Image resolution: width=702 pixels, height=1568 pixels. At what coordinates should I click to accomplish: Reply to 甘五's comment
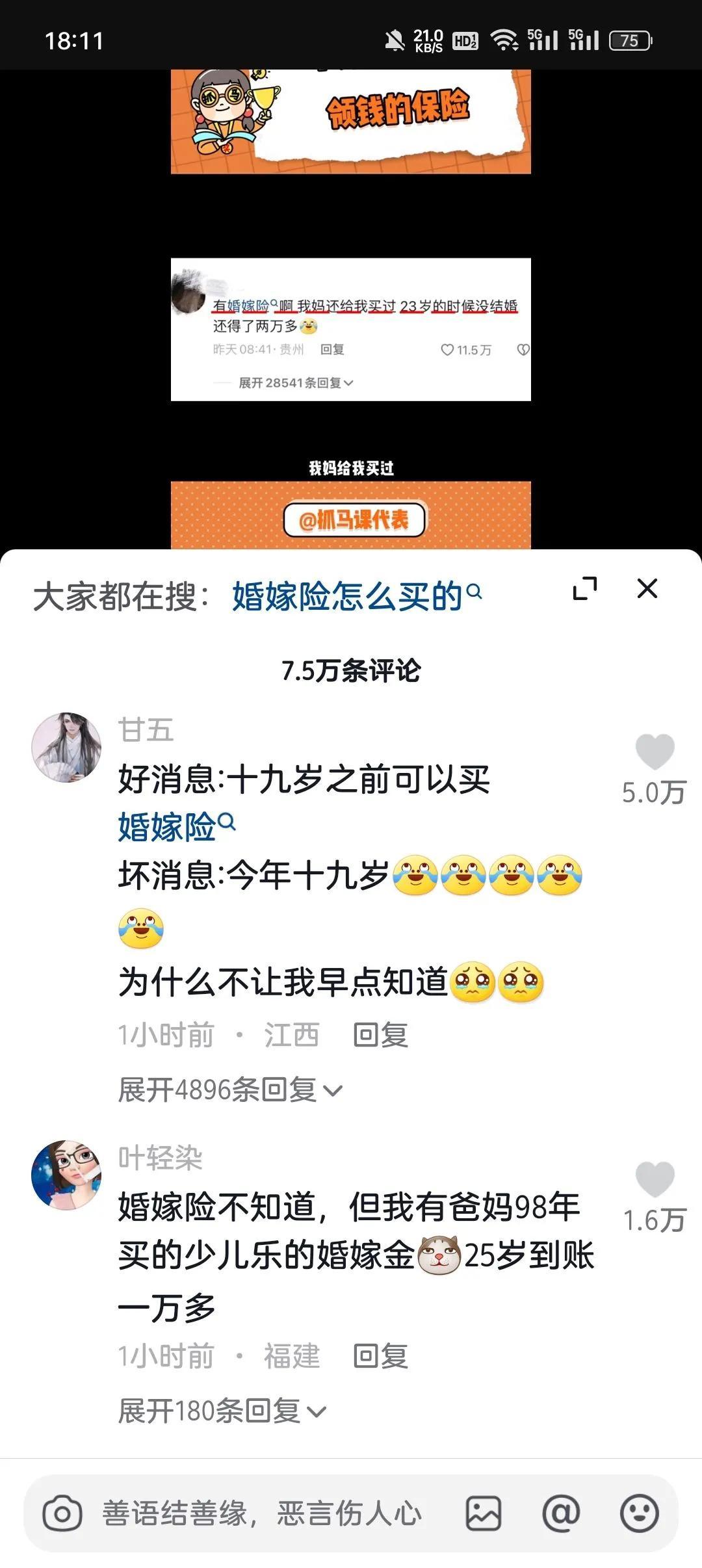[x=380, y=1035]
